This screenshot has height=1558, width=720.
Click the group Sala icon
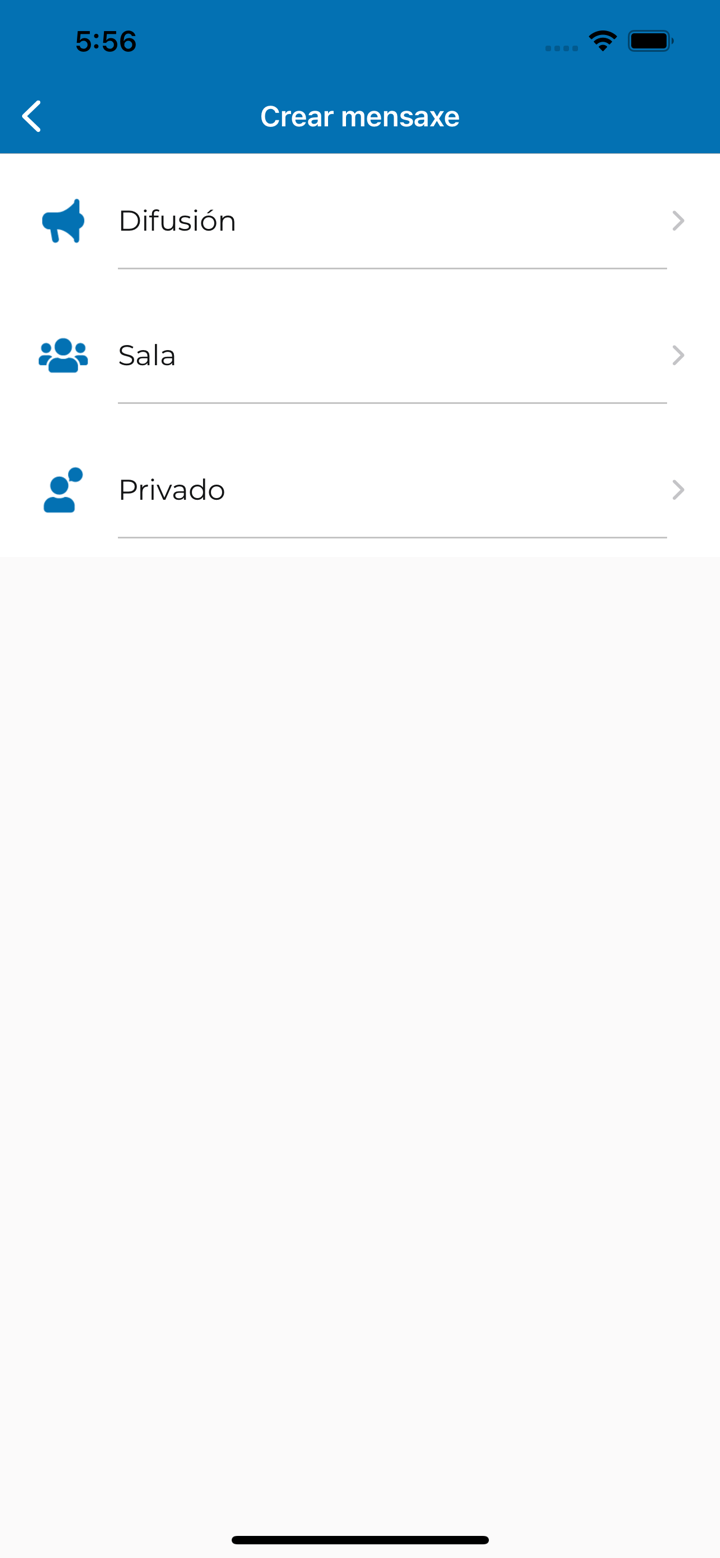tap(62, 355)
